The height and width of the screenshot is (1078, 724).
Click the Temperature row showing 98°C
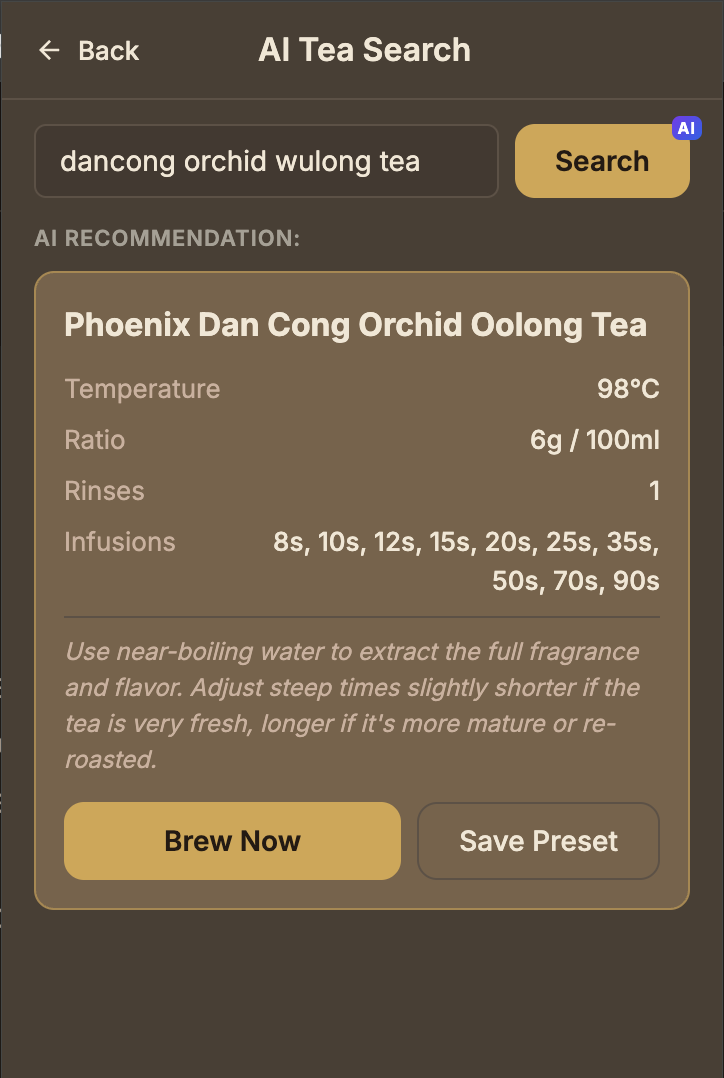pyautogui.click(x=362, y=389)
